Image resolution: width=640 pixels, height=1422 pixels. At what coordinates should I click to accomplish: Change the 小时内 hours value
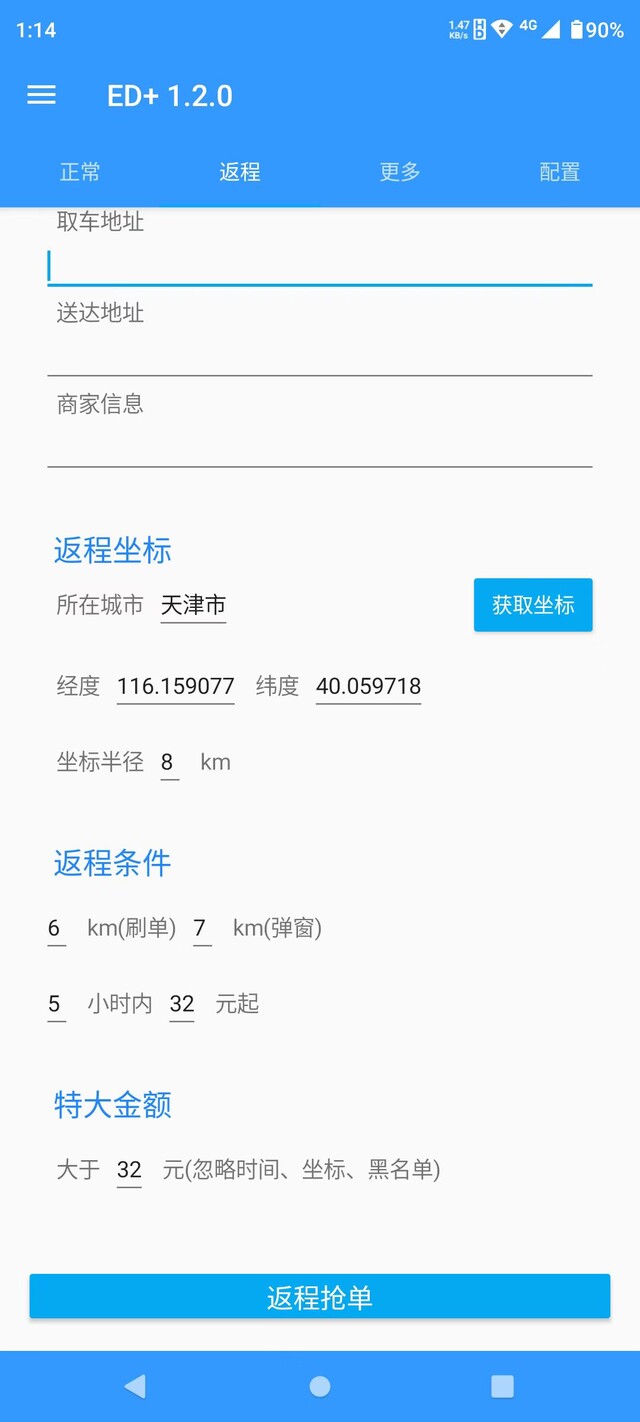56,1004
